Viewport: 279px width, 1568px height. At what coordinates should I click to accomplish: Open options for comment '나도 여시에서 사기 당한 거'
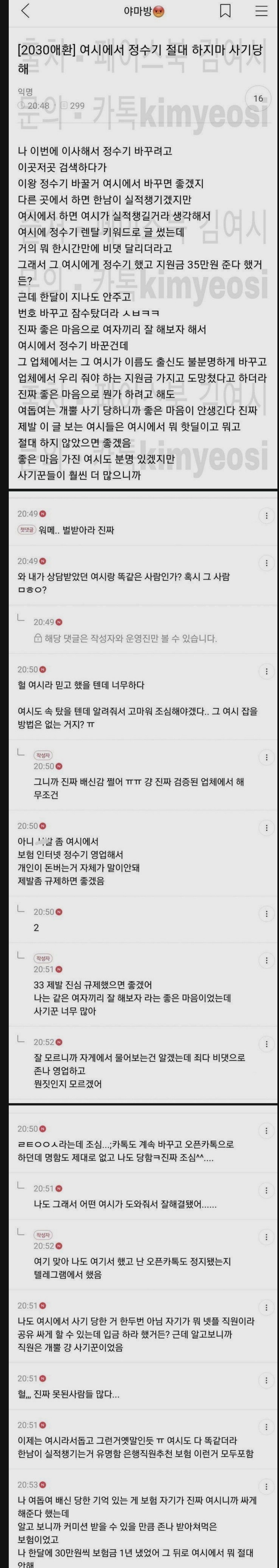pyautogui.click(x=266, y=1307)
